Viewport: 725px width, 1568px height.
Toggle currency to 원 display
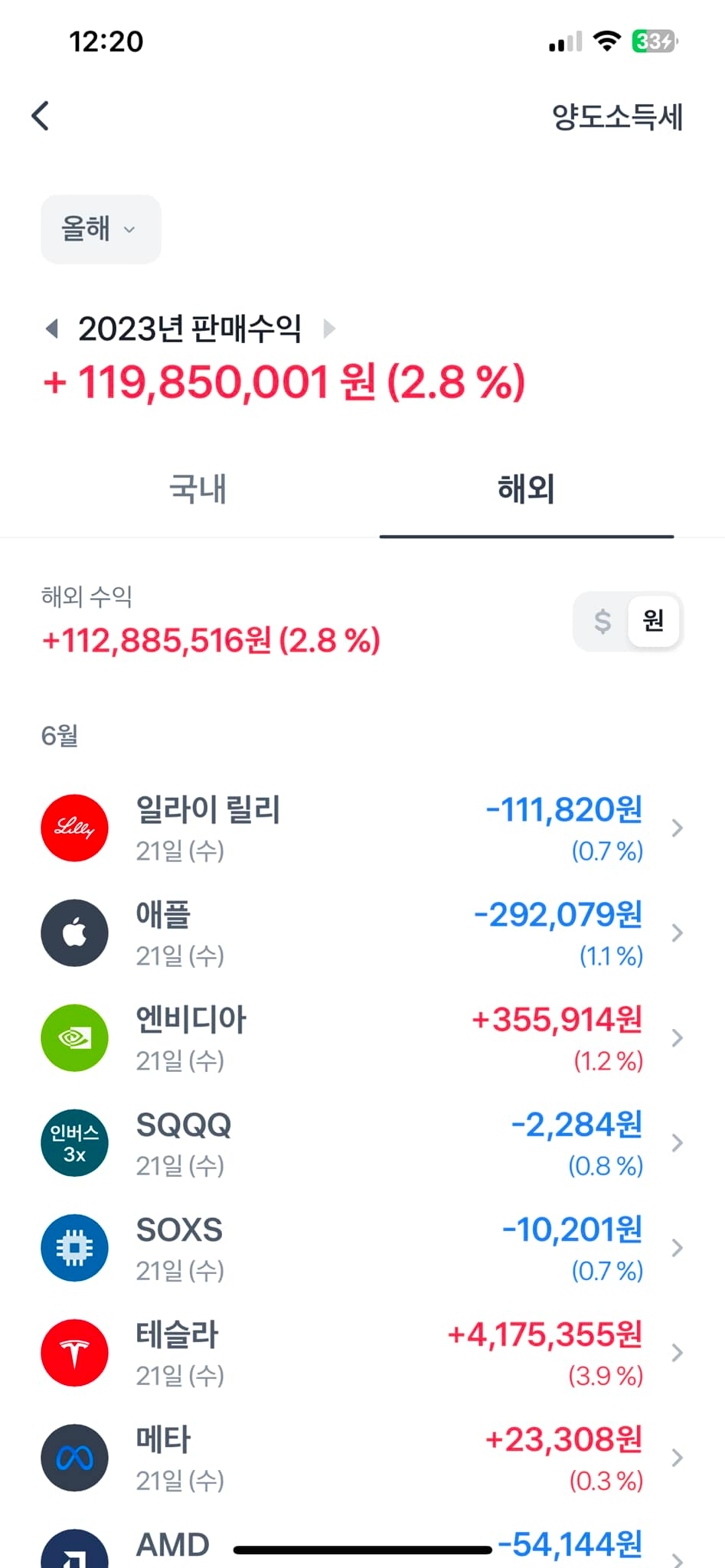coord(655,622)
